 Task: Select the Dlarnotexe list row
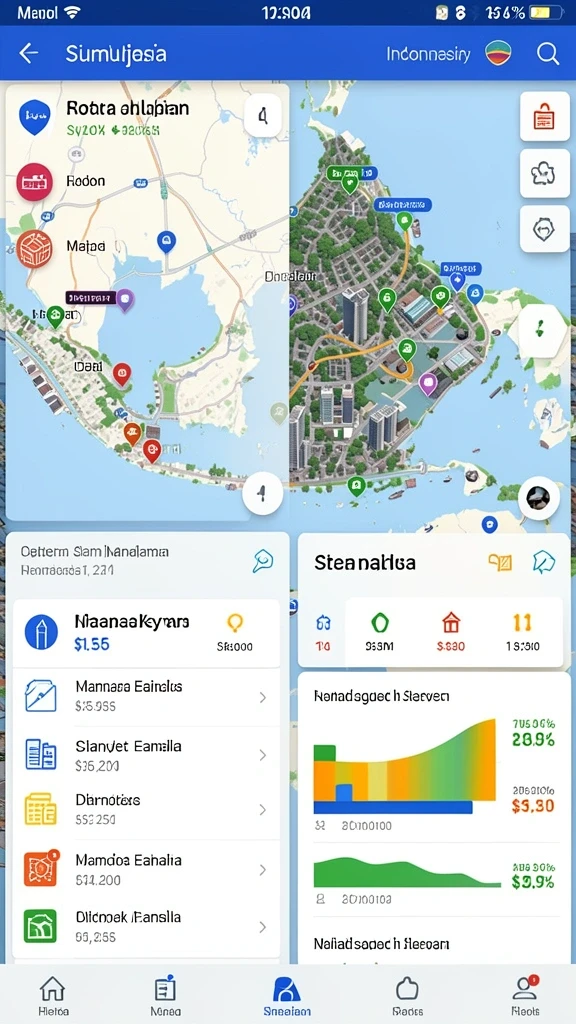click(x=146, y=810)
